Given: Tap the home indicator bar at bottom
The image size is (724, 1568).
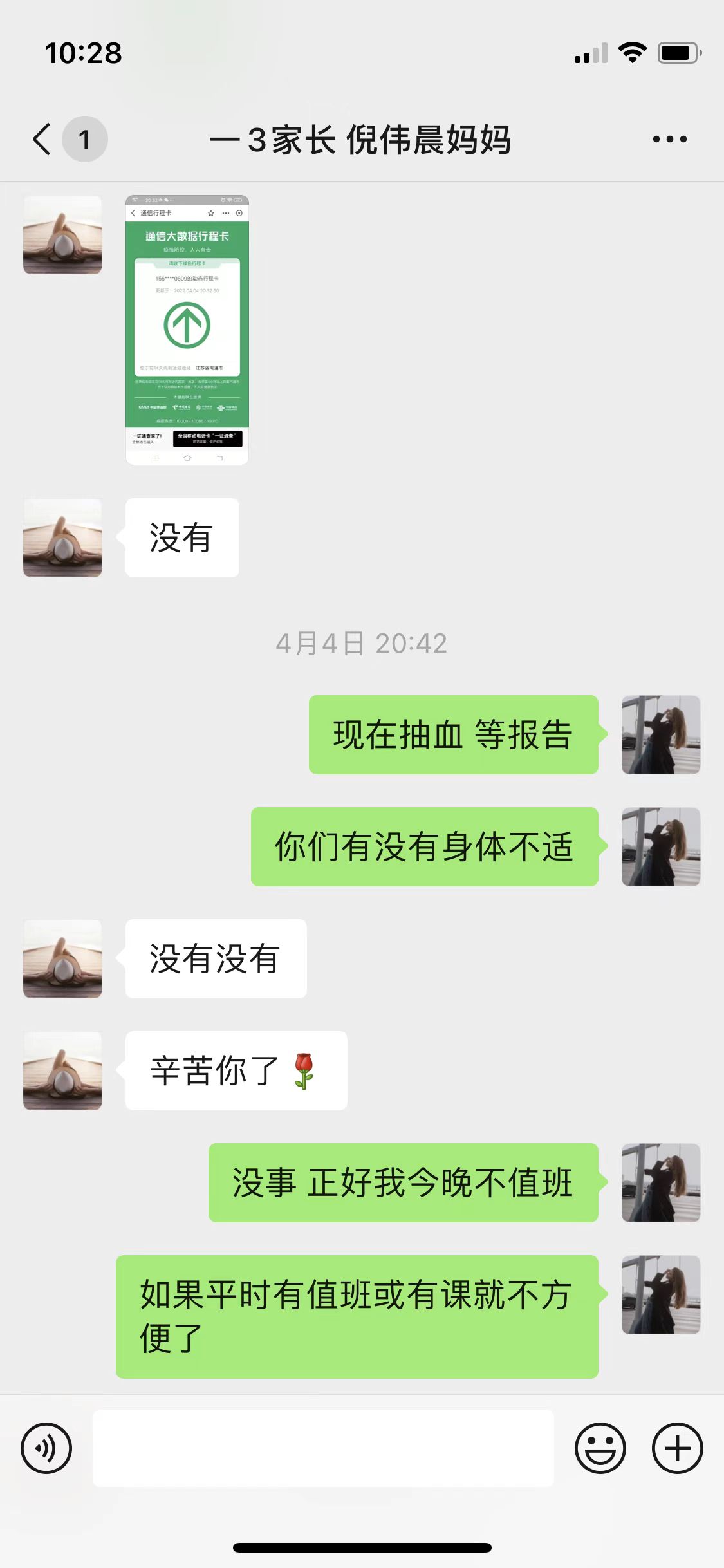Looking at the screenshot, I should 362,1547.
